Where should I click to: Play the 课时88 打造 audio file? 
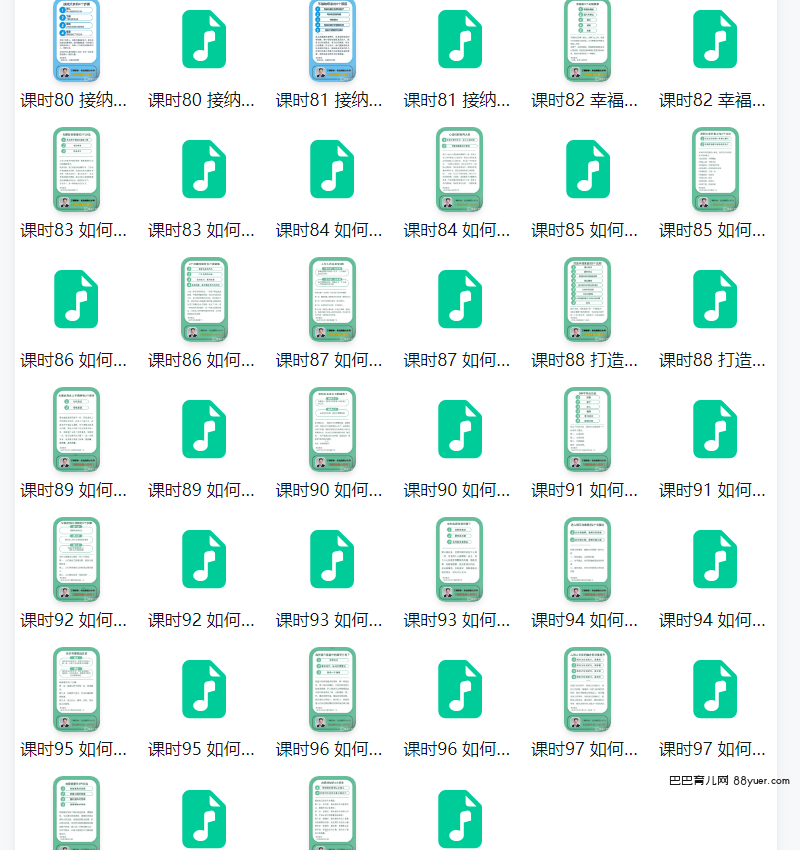tap(715, 299)
